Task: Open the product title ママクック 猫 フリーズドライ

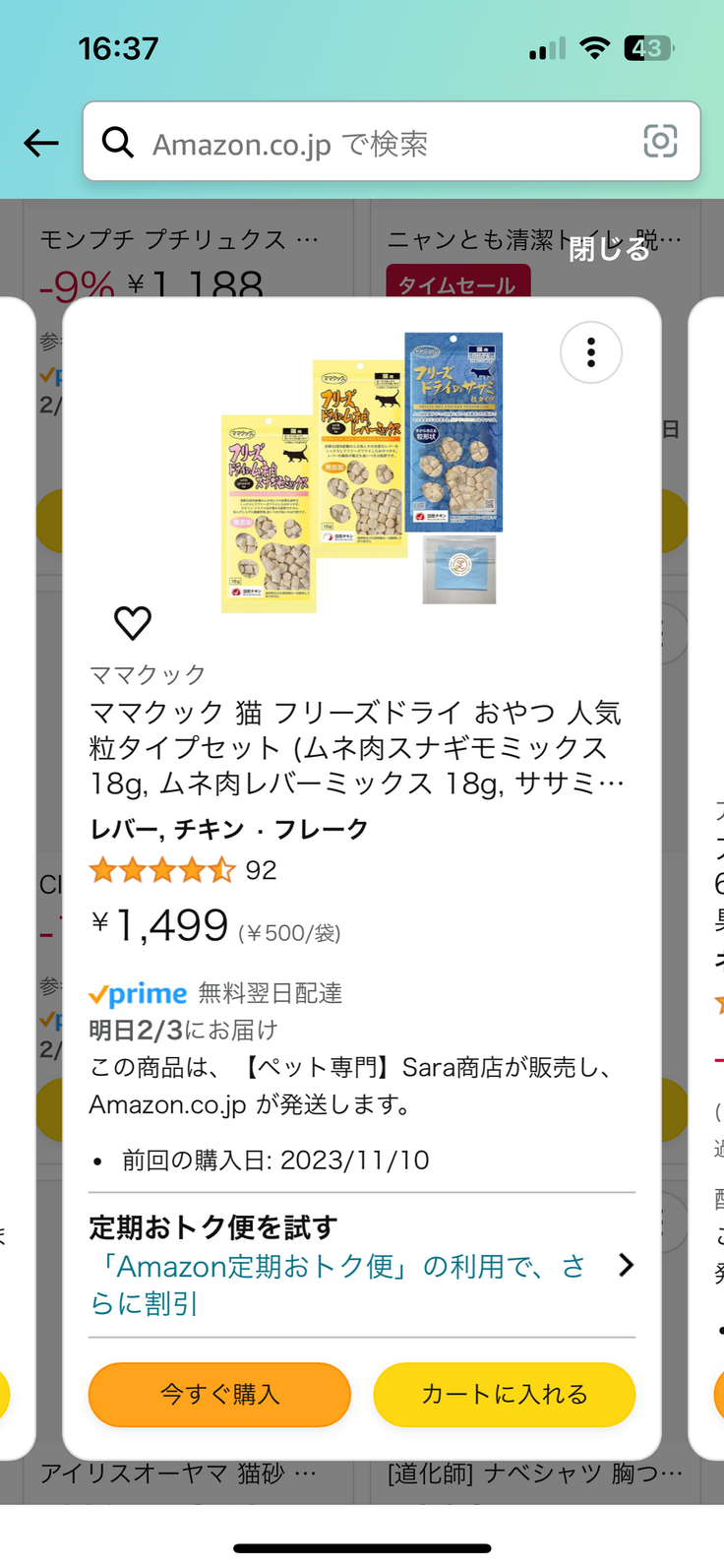Action: click(x=356, y=747)
